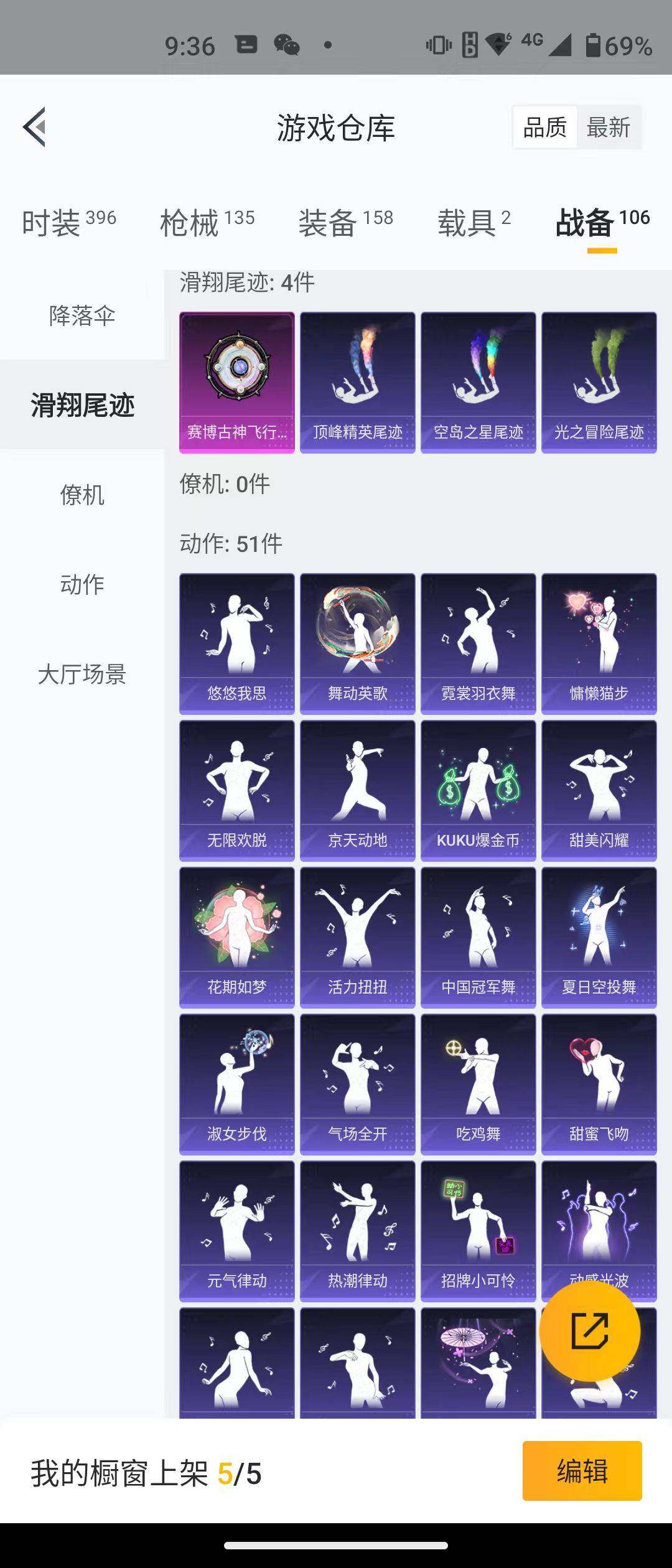This screenshot has width=672, height=1568.
Task: Select the 赛博古神飞行 glide trail item
Action: point(236,381)
